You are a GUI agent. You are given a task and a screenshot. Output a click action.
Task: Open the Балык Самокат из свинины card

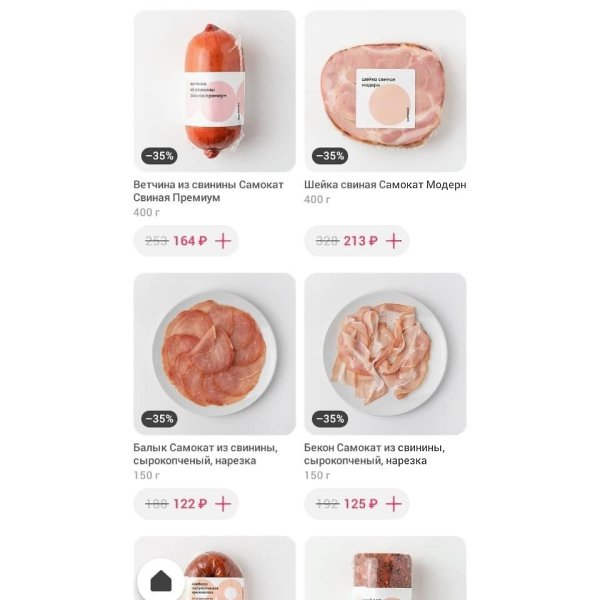pyautogui.click(x=214, y=354)
